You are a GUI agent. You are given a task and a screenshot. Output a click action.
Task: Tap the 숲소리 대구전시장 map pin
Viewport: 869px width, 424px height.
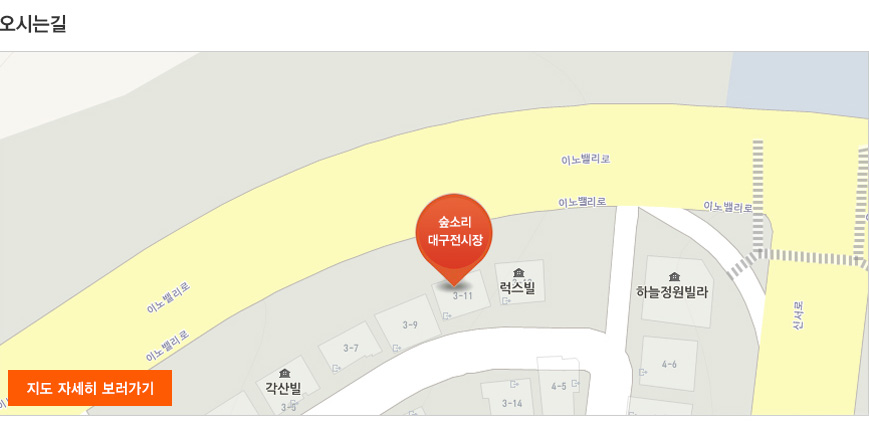455,233
